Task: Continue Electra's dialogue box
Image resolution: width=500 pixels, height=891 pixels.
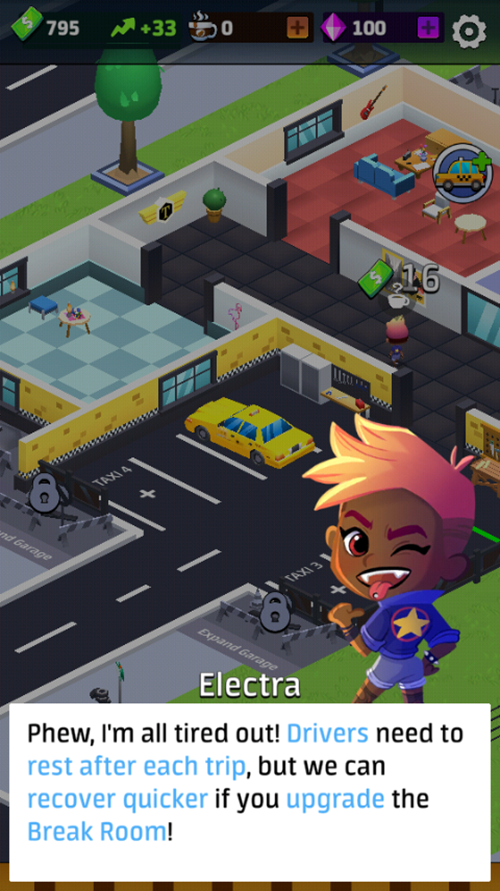Action: [249, 792]
